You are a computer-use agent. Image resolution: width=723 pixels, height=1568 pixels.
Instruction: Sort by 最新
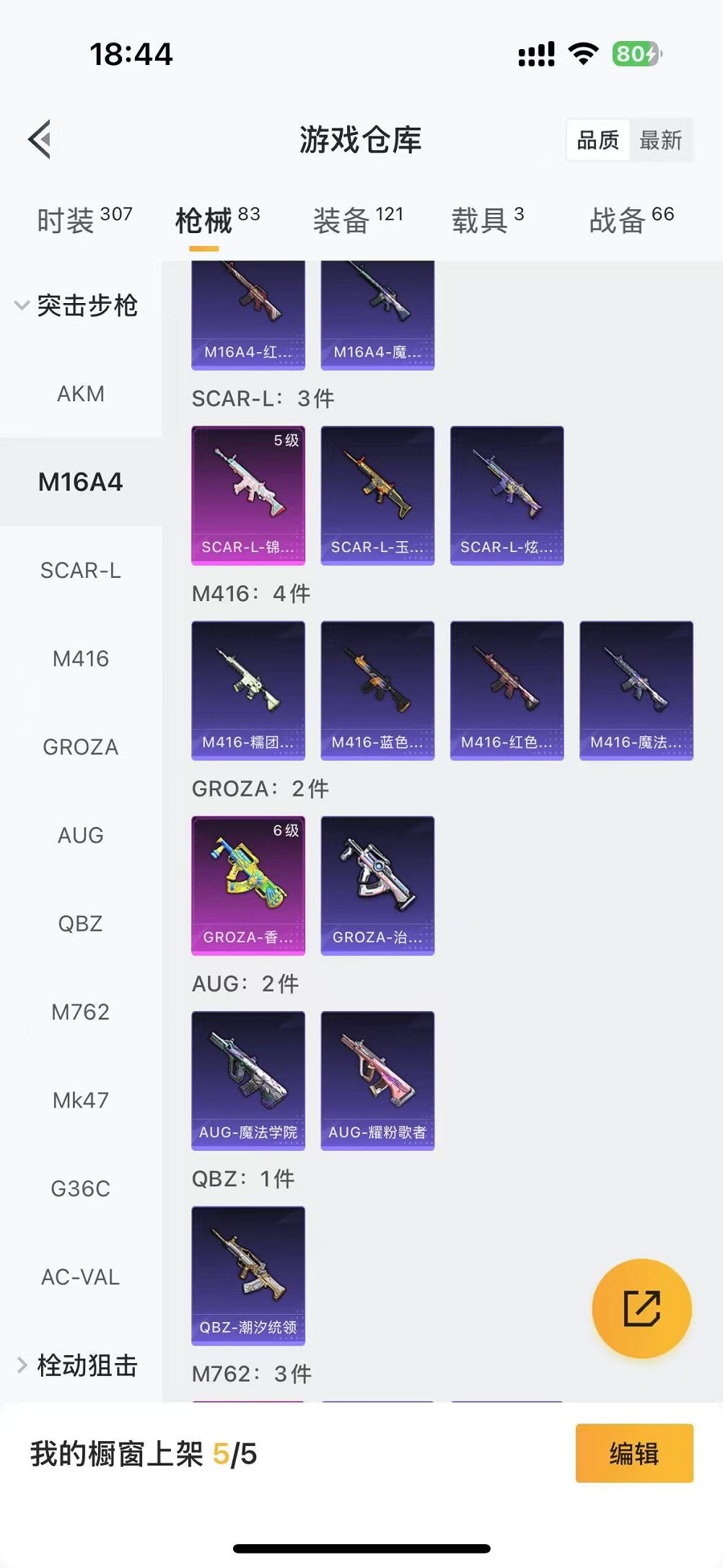(x=660, y=140)
